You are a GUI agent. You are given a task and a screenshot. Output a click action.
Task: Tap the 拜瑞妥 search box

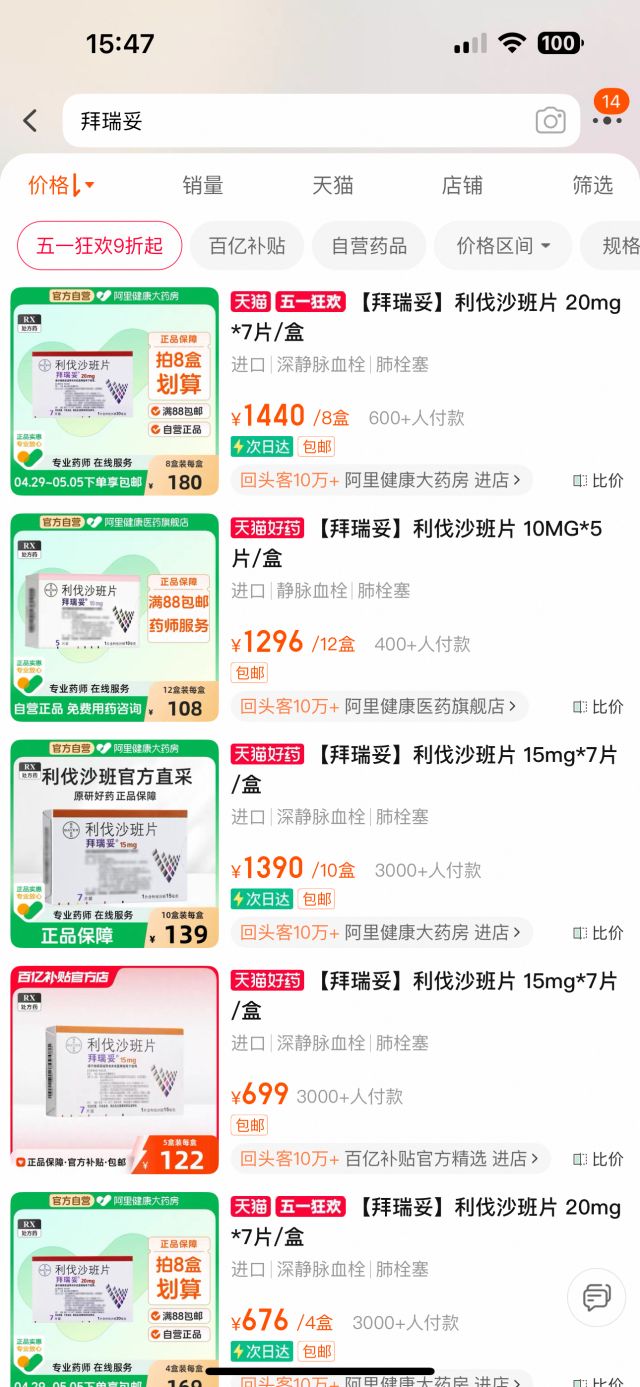pyautogui.click(x=300, y=121)
